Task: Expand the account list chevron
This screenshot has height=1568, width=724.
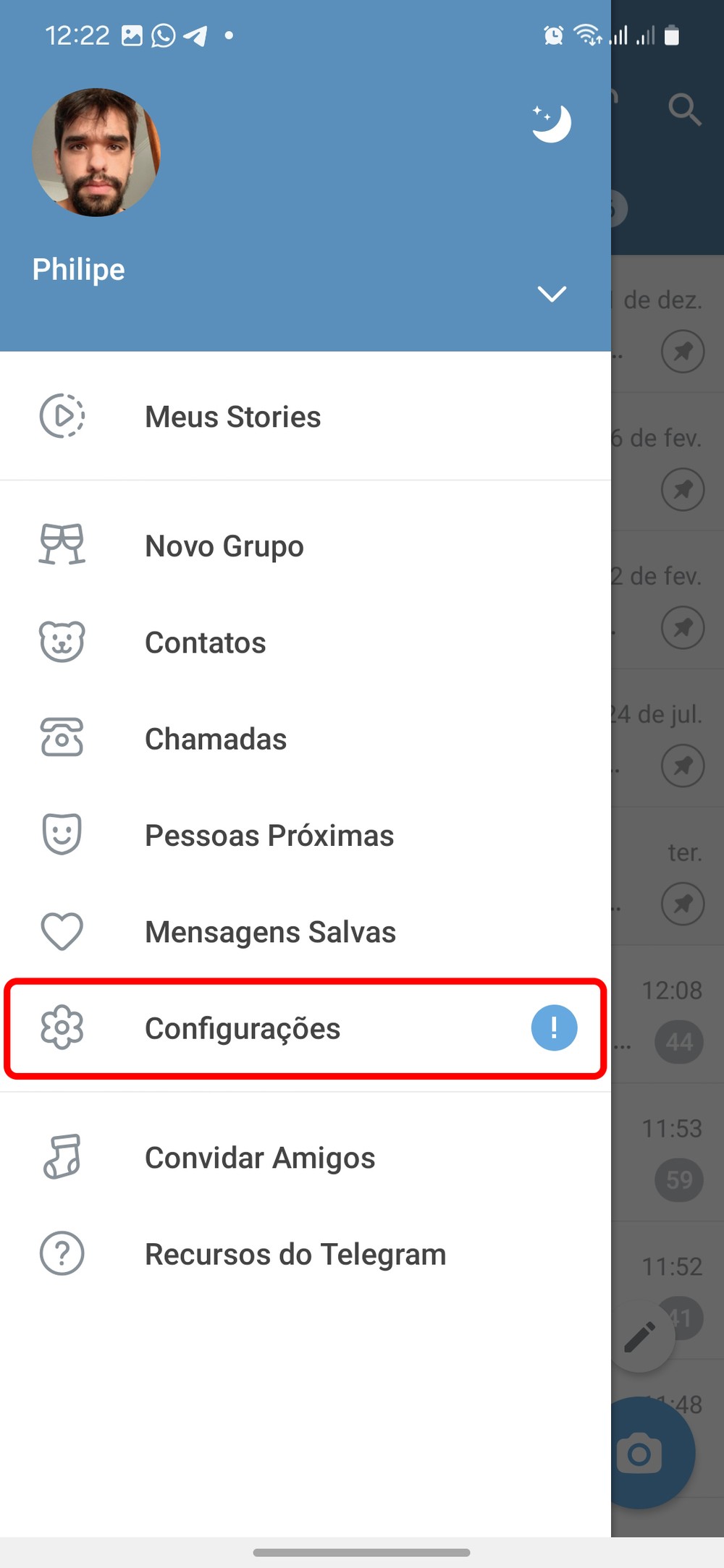Action: pos(552,294)
